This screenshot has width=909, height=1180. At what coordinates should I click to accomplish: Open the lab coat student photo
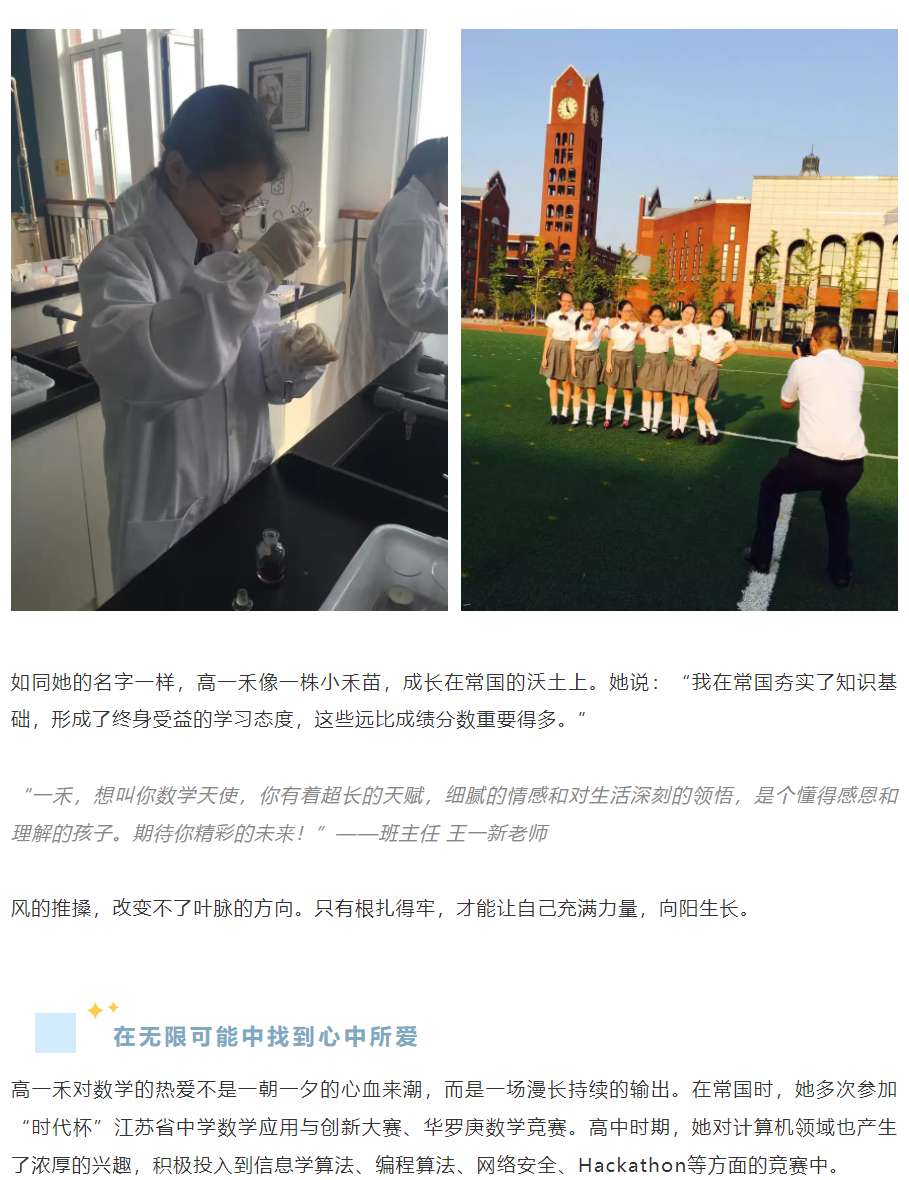[229, 319]
